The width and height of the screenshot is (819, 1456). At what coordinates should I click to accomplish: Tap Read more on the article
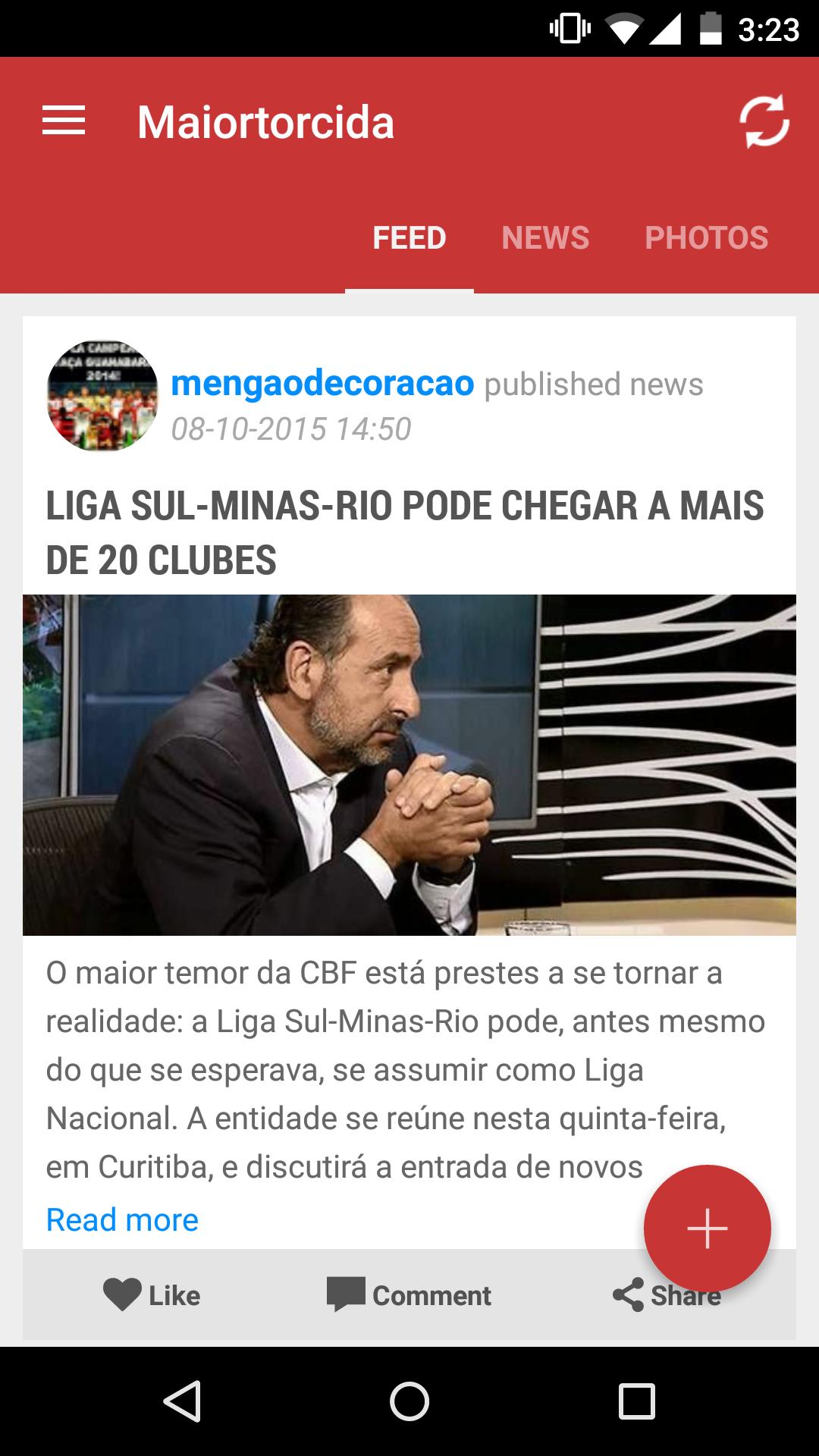[122, 1220]
